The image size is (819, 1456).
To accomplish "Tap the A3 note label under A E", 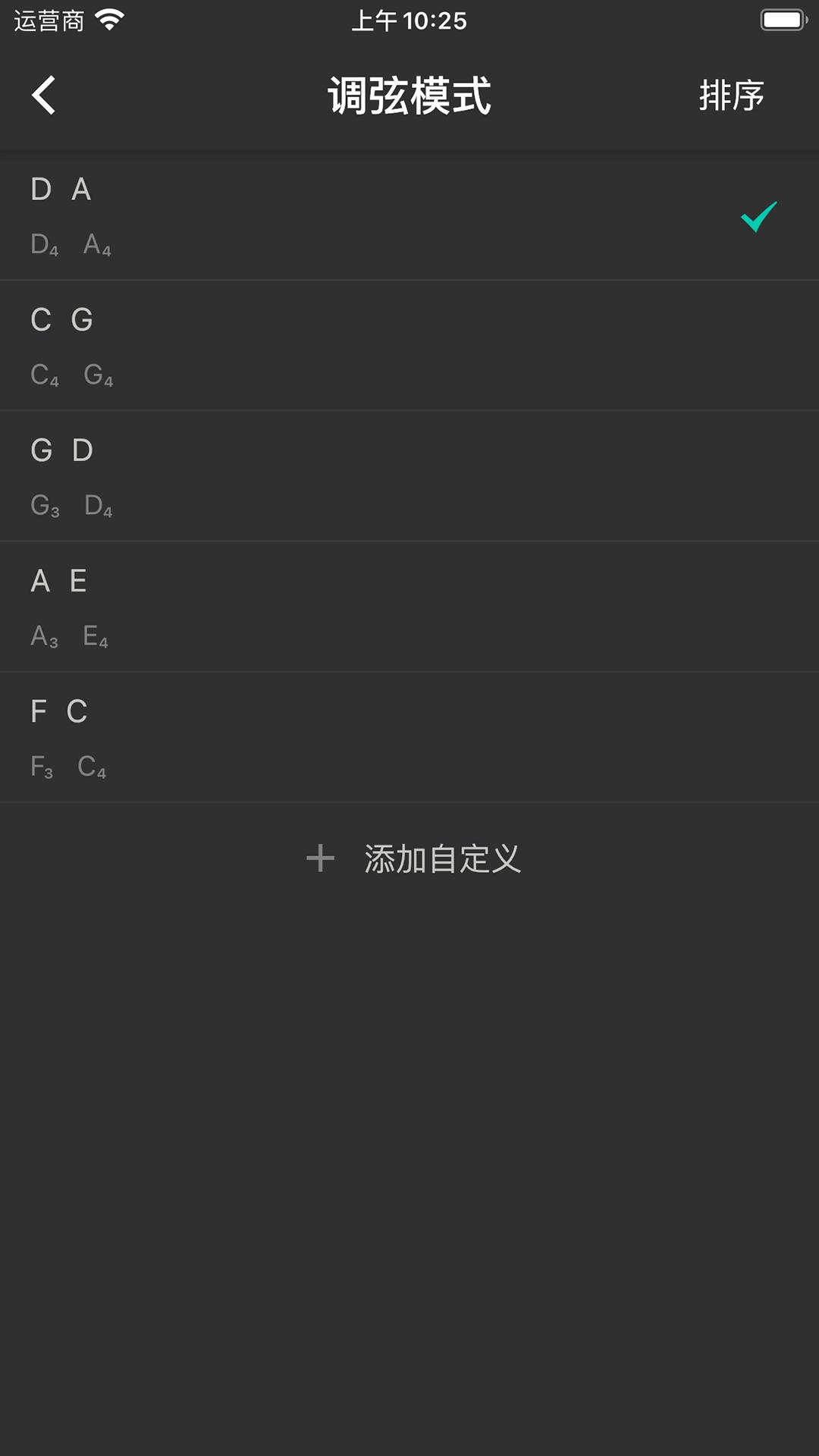I will point(44,635).
